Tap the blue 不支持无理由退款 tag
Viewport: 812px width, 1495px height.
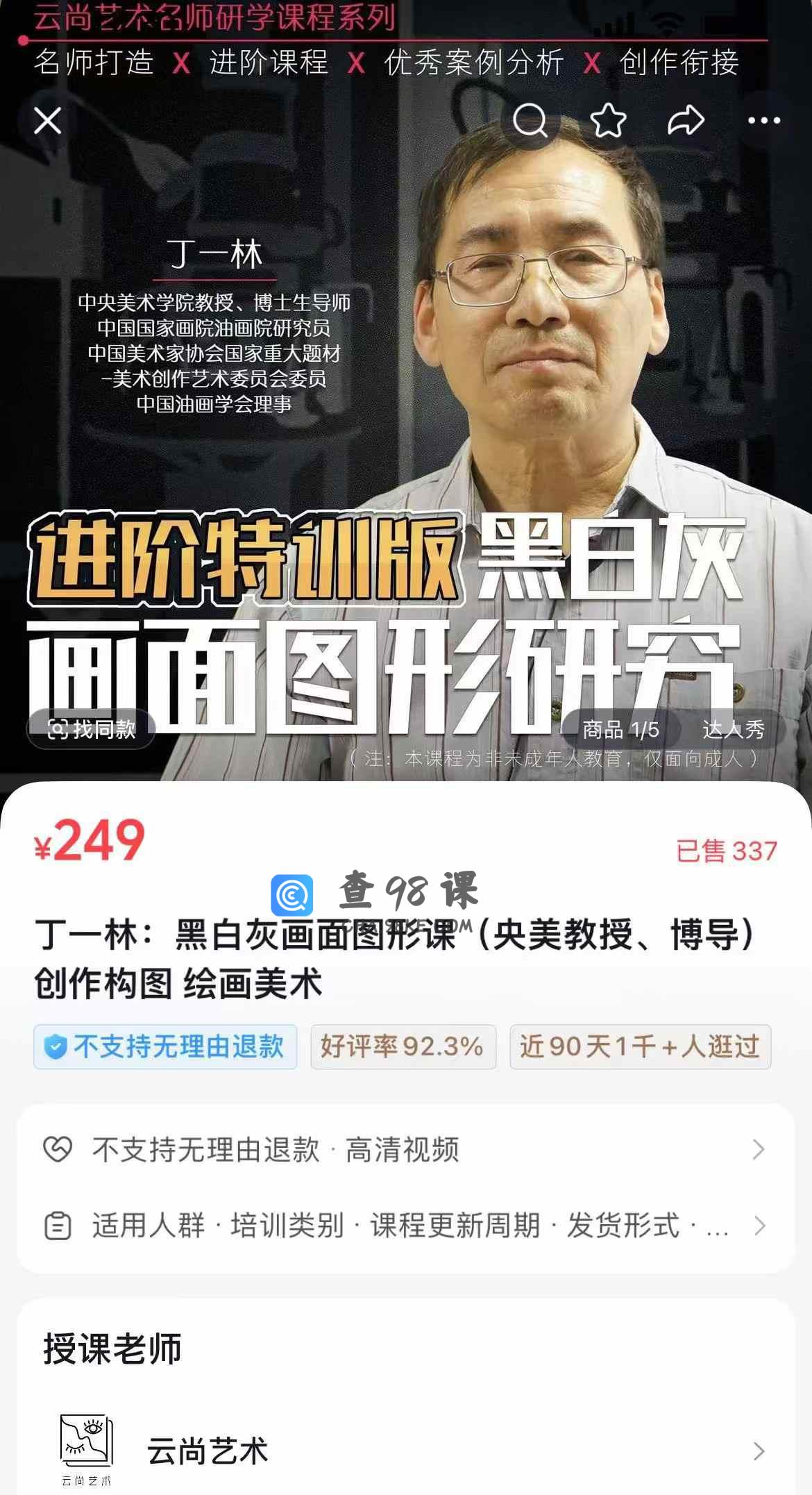[165, 1046]
